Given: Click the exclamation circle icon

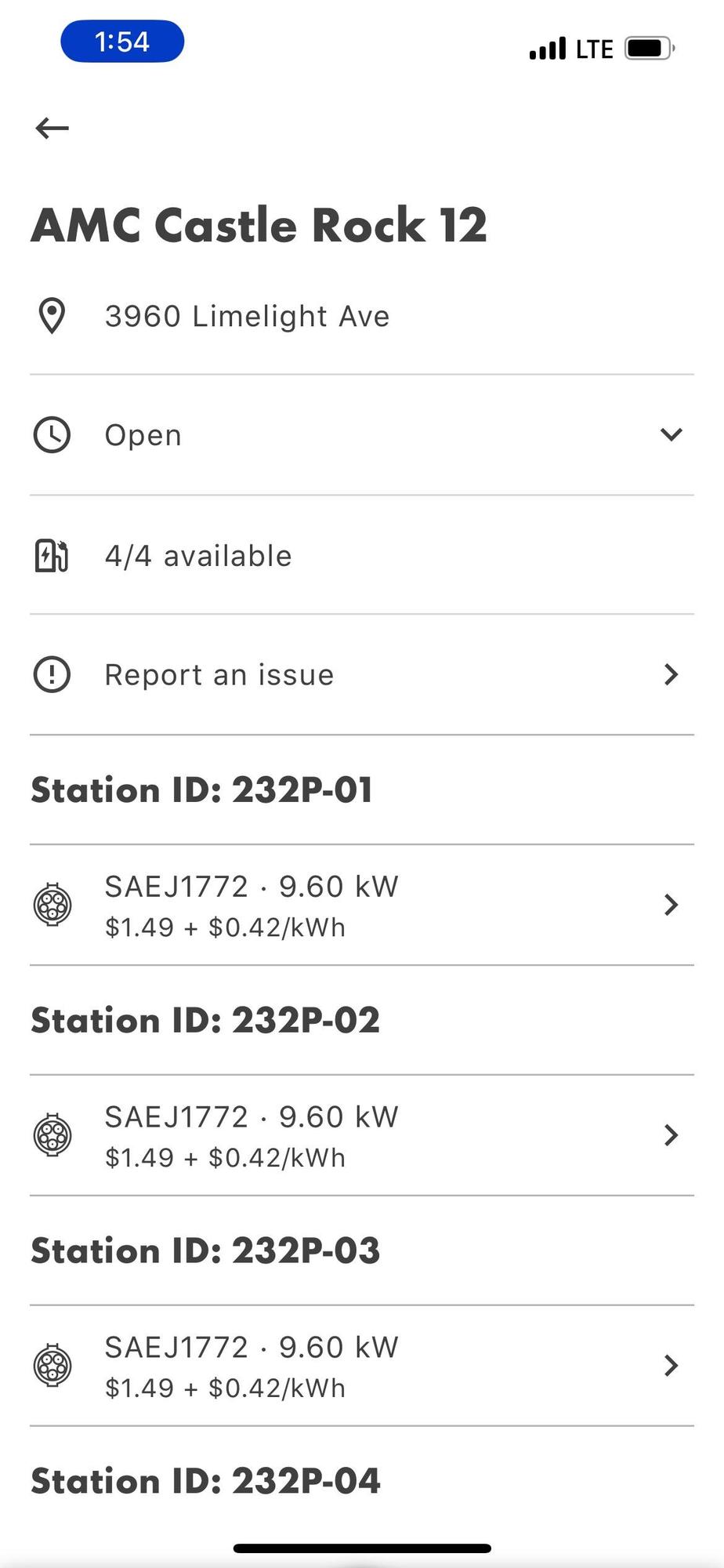Looking at the screenshot, I should (51, 674).
